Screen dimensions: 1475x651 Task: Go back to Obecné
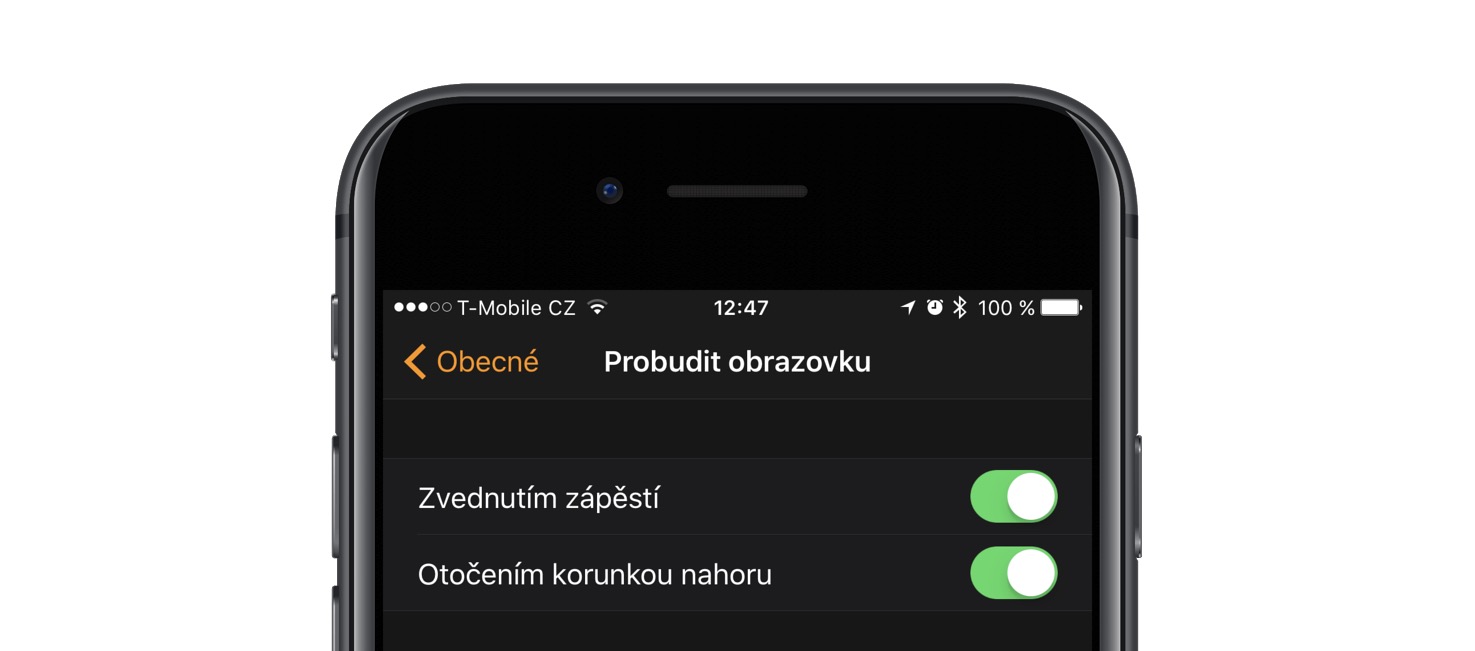point(471,362)
